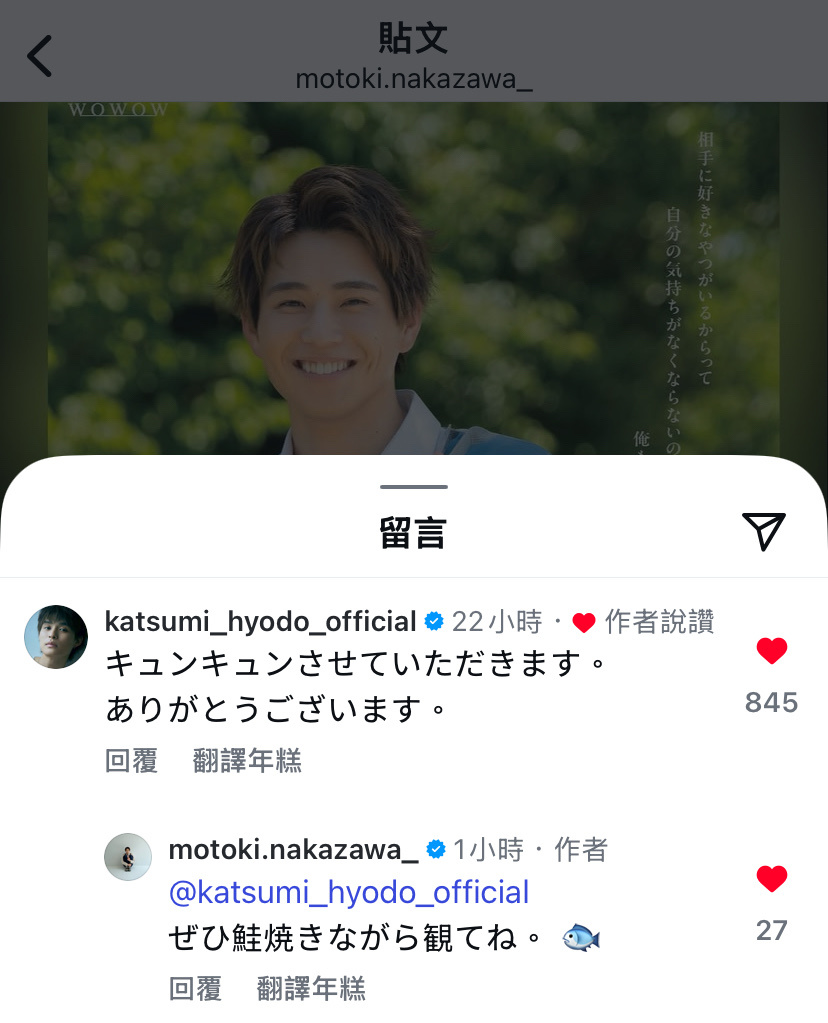Translate motoki.nakazawa_'s reply
828x1023 pixels.
click(311, 989)
